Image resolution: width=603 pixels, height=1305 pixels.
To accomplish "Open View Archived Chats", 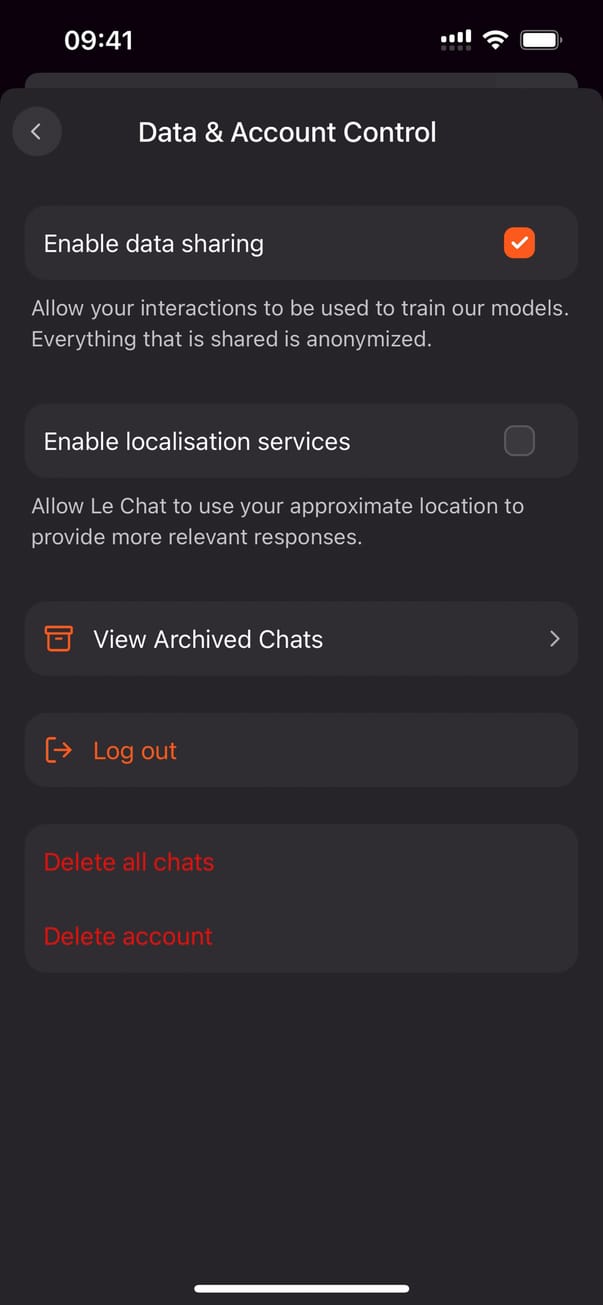I will click(301, 639).
